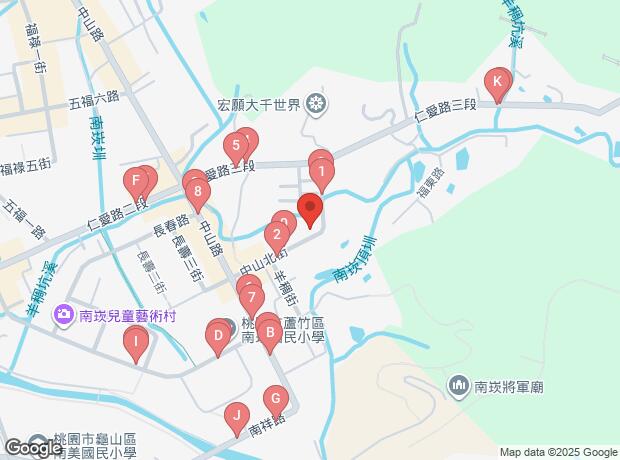Open map pin J
620x460 pixels.
237,415
